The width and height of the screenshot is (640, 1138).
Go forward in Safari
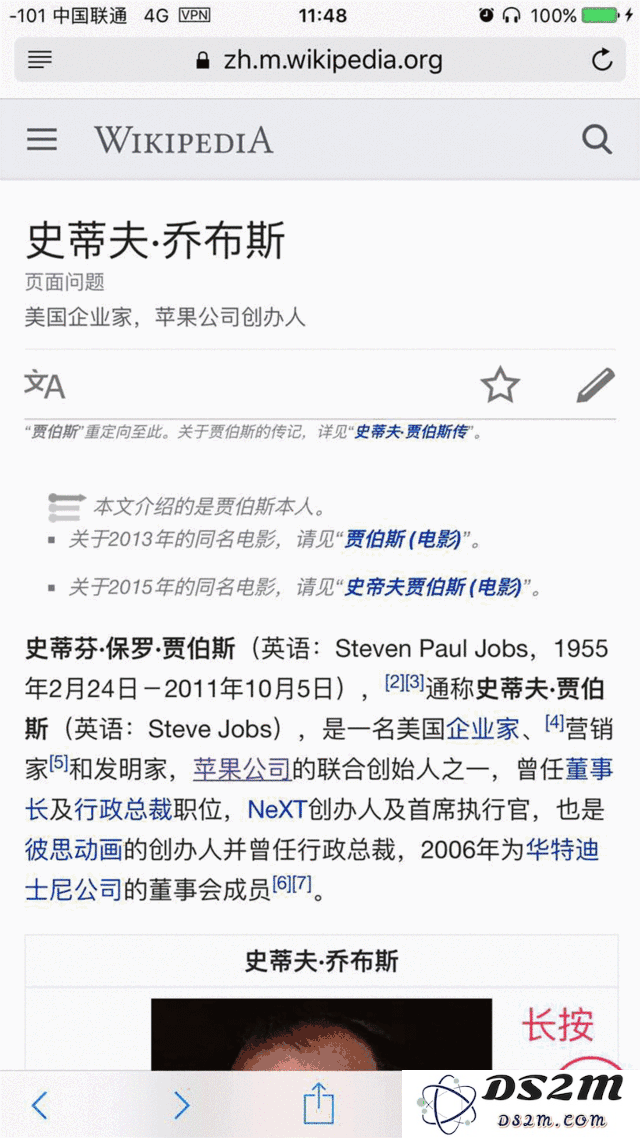coord(181,1105)
